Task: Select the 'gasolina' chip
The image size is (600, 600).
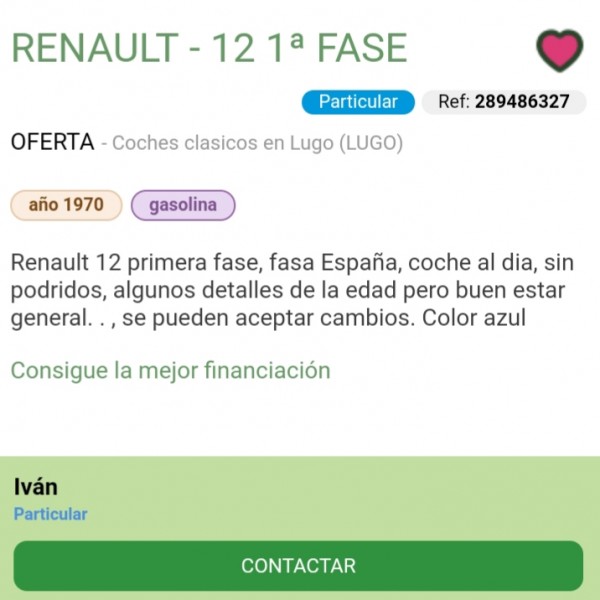Action: coord(183,205)
